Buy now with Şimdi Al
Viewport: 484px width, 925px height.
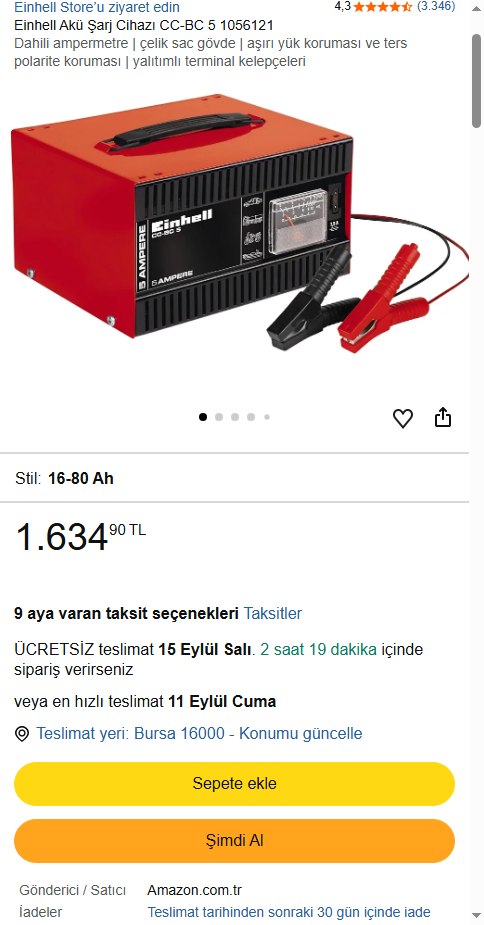pyautogui.click(x=234, y=841)
